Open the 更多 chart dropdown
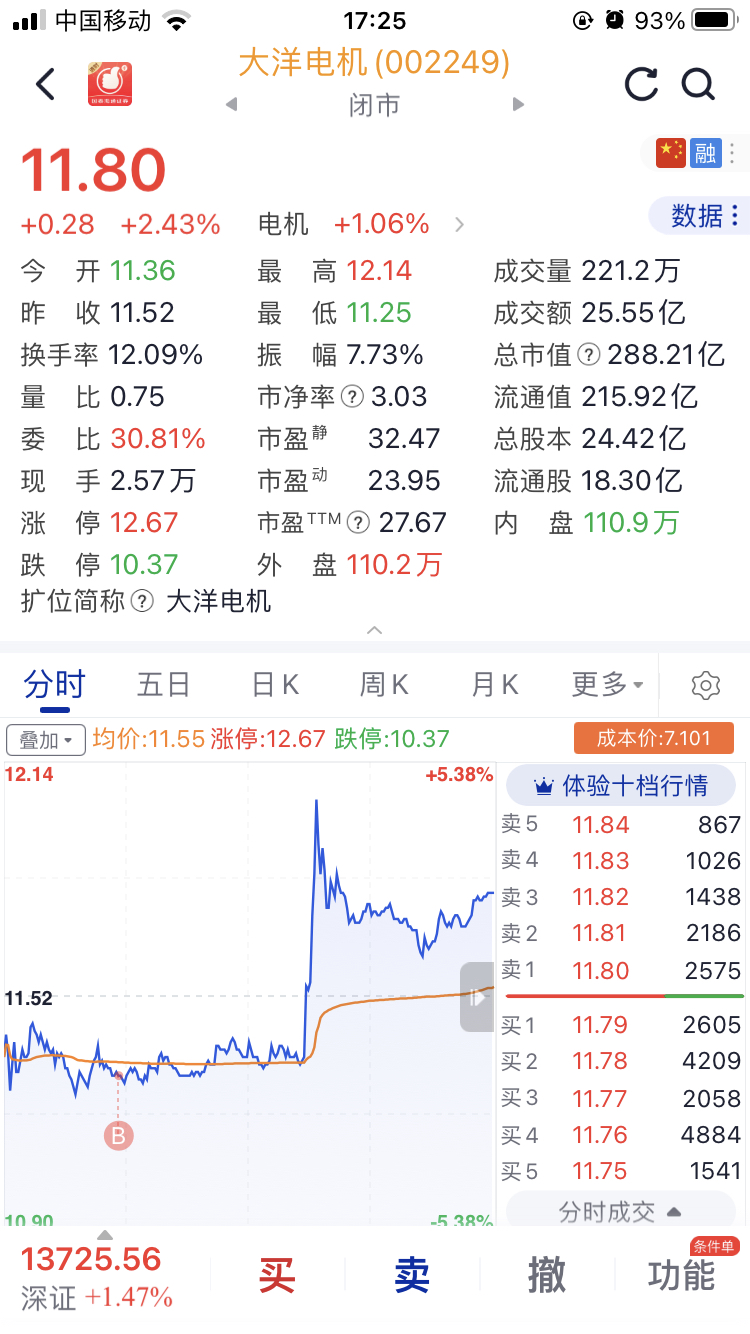The width and height of the screenshot is (750, 1334). (607, 685)
